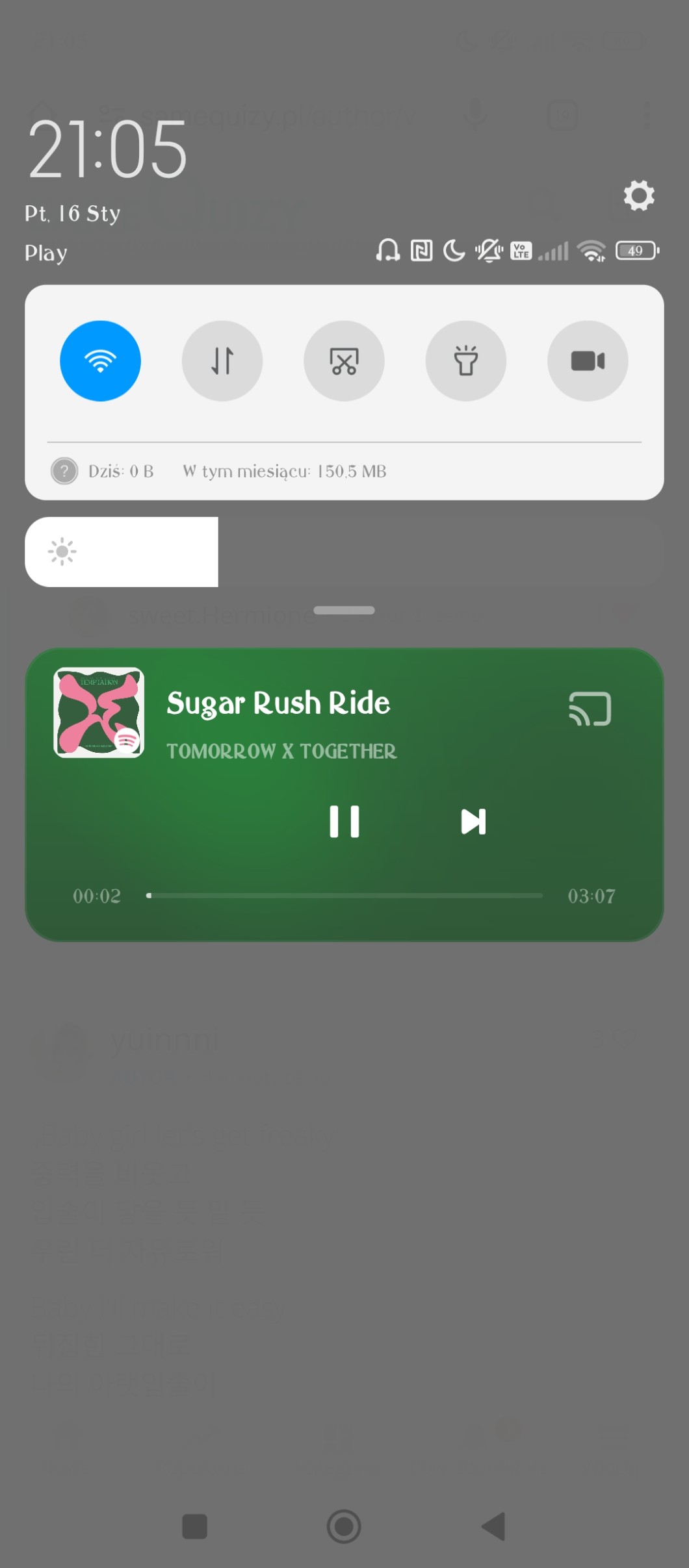The width and height of the screenshot is (689, 1568).
Task: Take a screenshot with the scissors tile
Action: (x=344, y=361)
